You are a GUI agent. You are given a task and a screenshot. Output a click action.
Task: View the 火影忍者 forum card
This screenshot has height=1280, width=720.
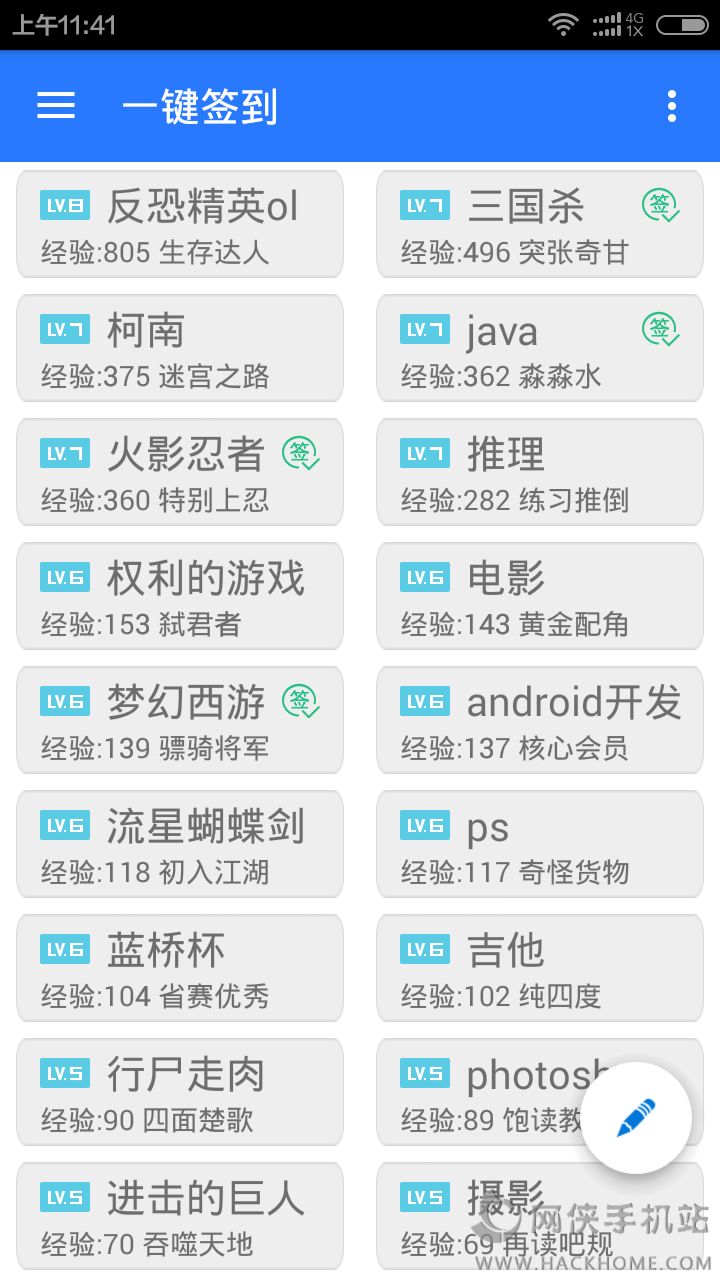pos(180,472)
